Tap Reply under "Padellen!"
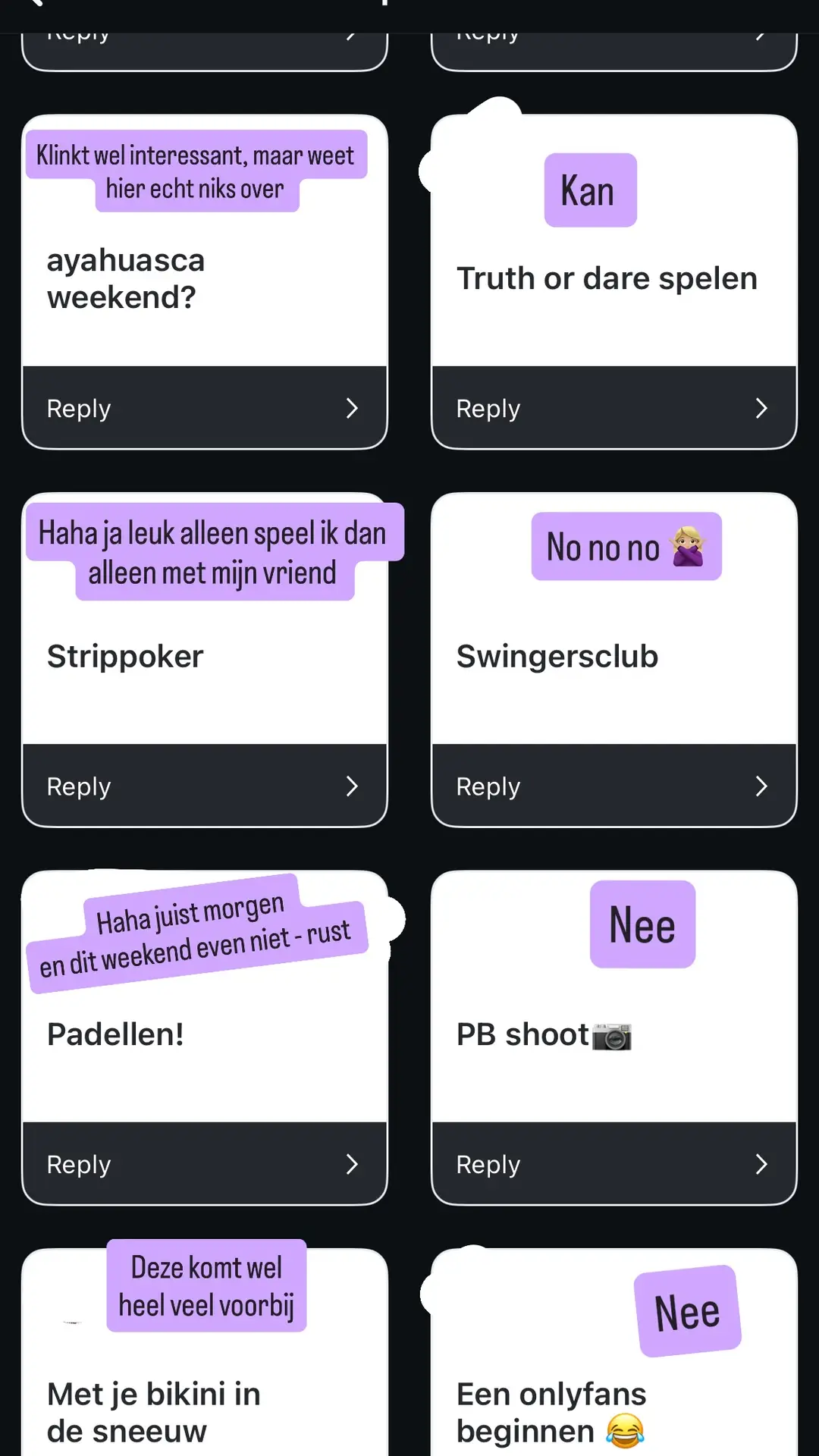The height and width of the screenshot is (1456, 819). pos(205,1163)
